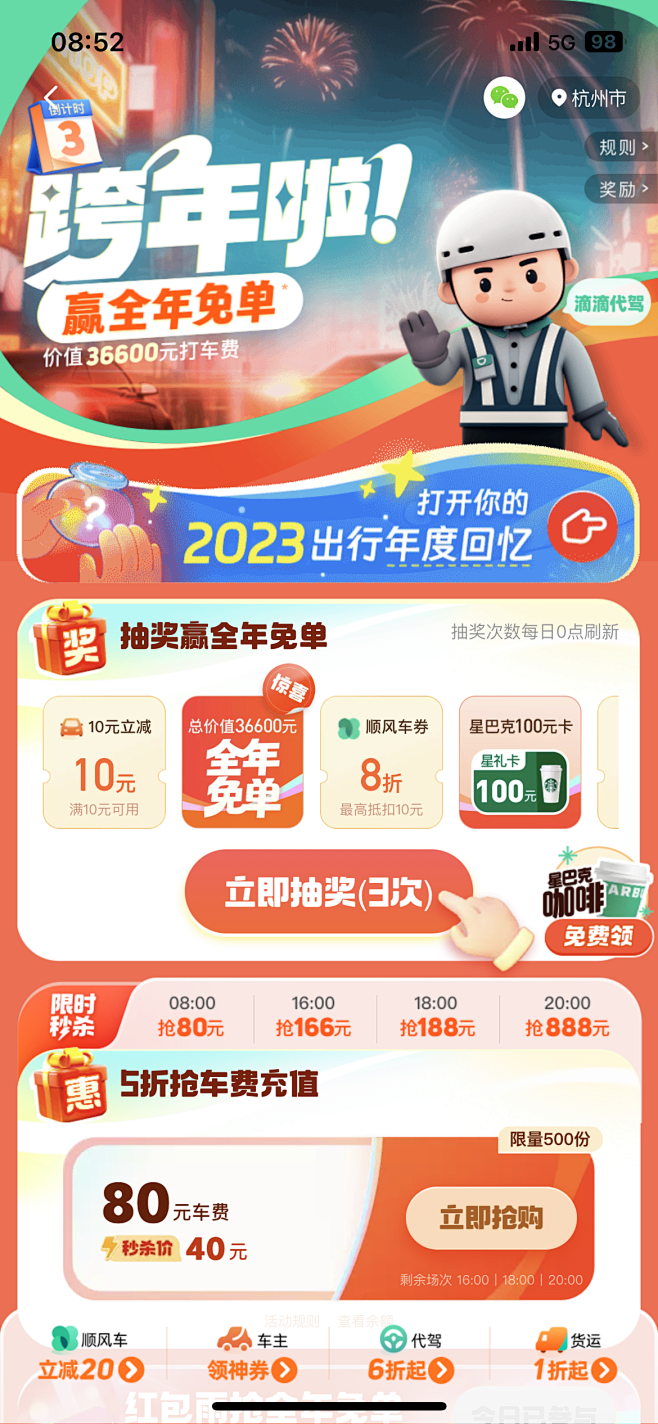View the 全年免单 prize card

(x=242, y=762)
